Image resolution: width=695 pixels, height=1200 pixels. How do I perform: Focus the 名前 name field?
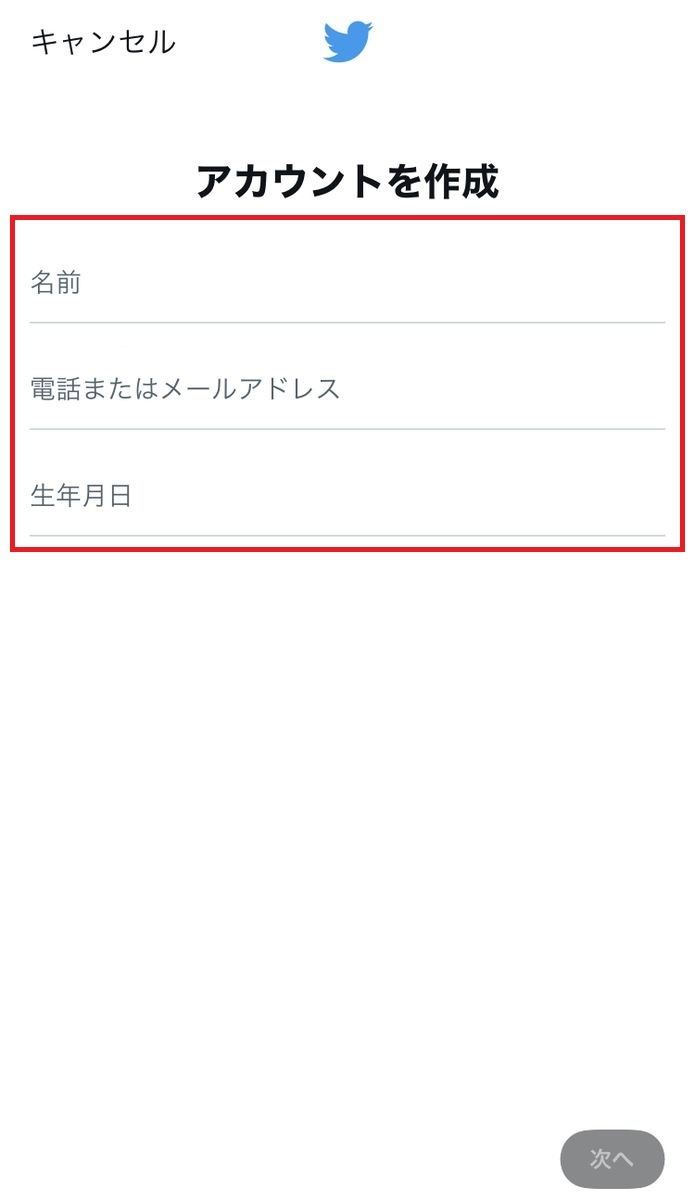(346, 284)
